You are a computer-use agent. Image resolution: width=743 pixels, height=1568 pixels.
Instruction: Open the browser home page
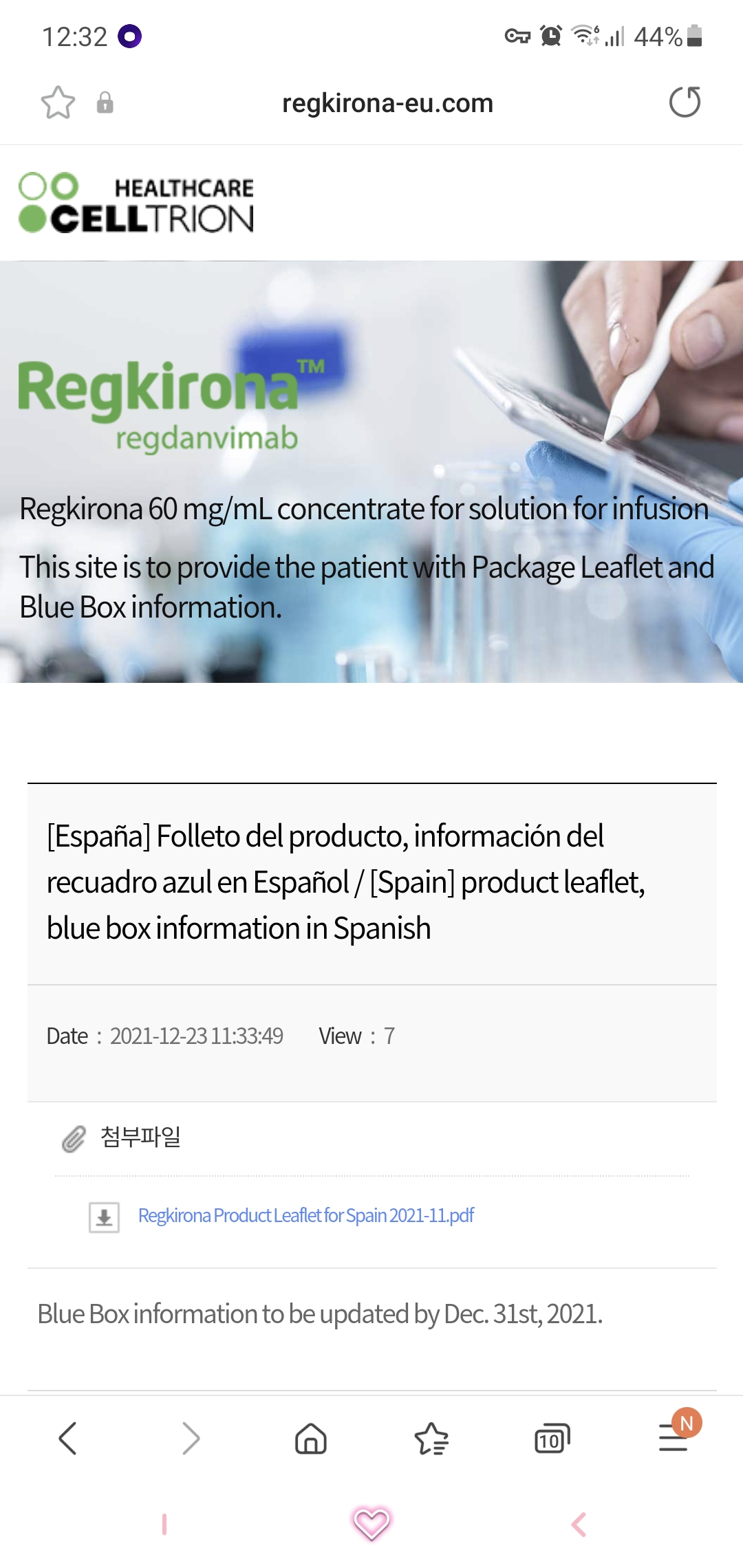click(311, 1438)
